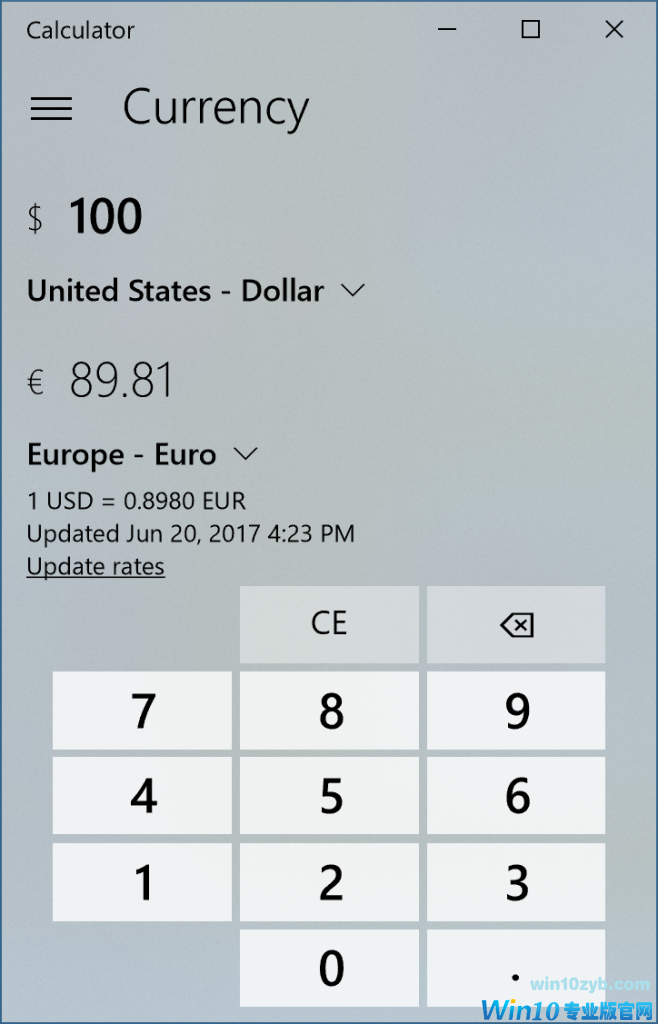The width and height of the screenshot is (658, 1024).
Task: Expand the United States - Dollar dropdown
Action: pyautogui.click(x=195, y=291)
